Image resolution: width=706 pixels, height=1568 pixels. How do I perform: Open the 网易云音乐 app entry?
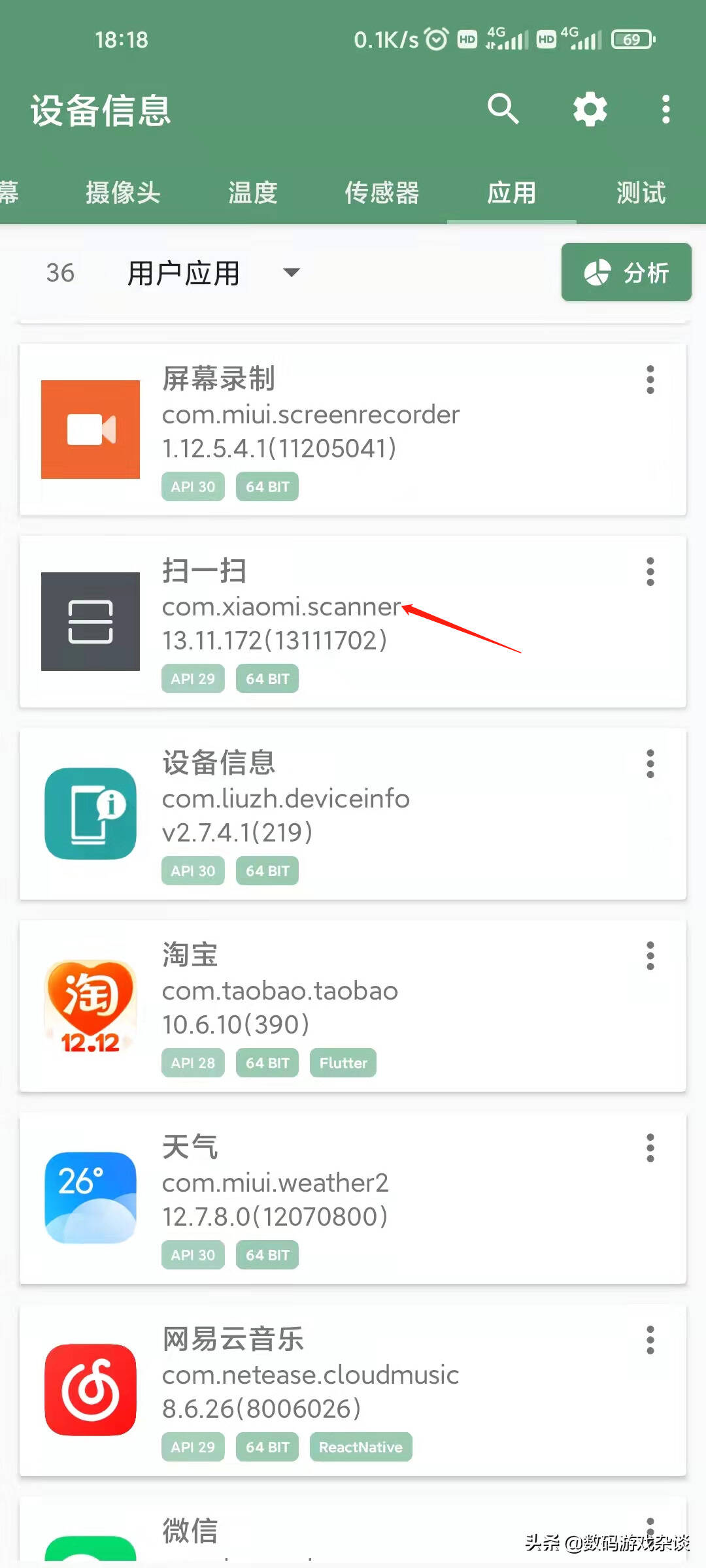pos(353,1390)
